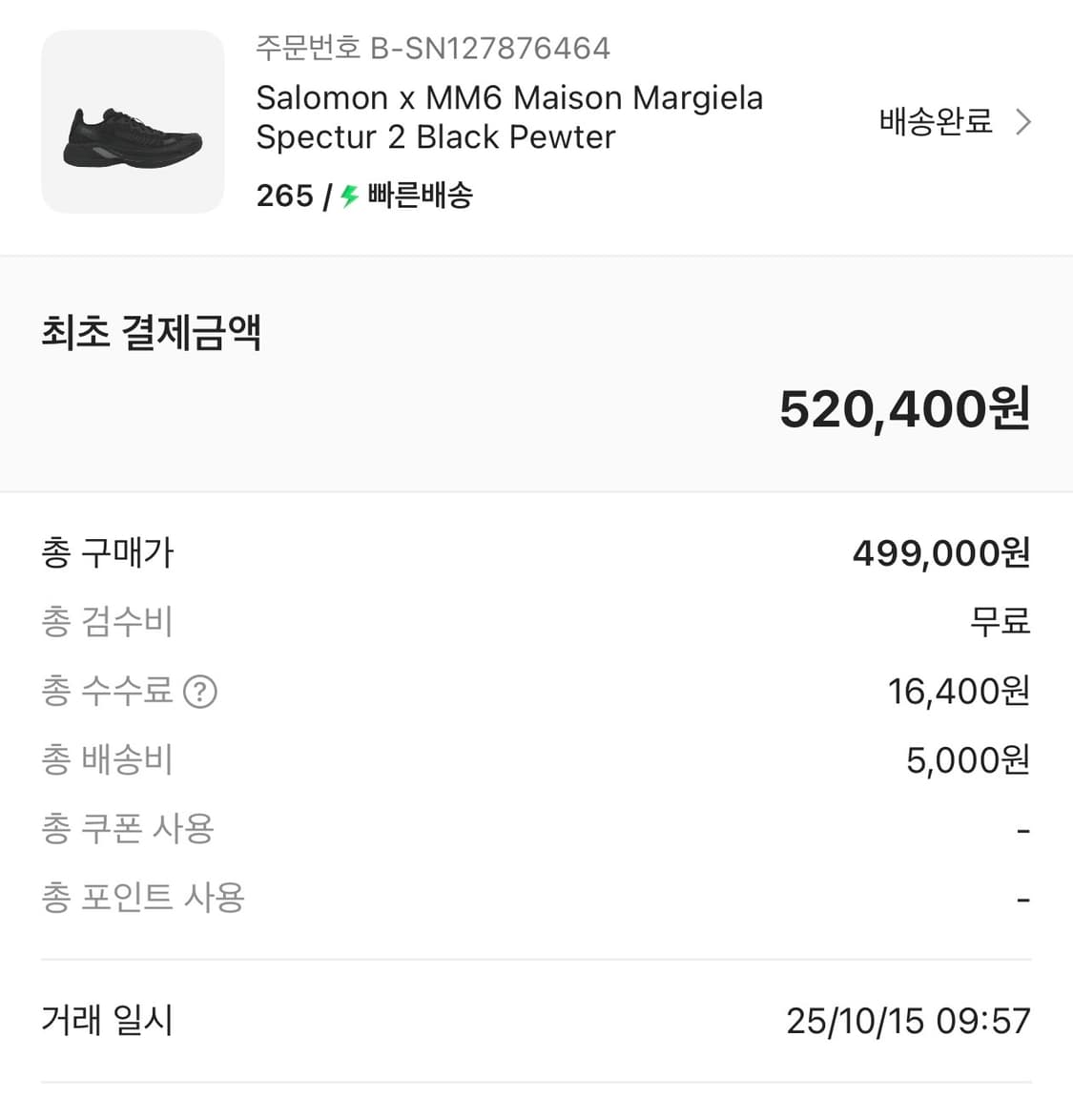
Task: Select the 총 포인트 사용 points row
Action: (143, 897)
